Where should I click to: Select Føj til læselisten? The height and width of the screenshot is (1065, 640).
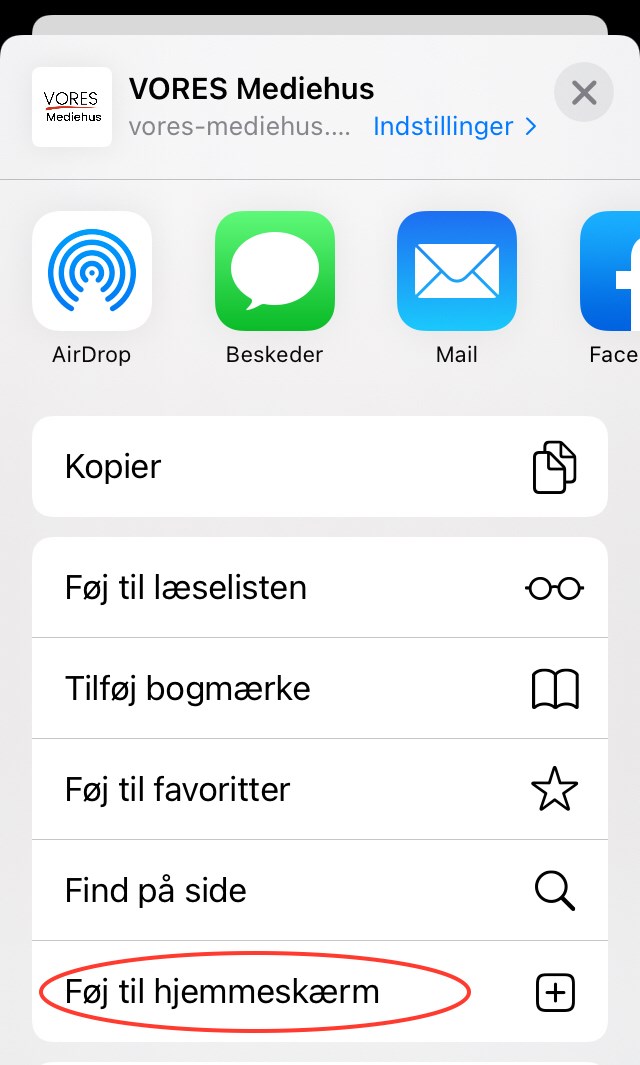(x=320, y=587)
